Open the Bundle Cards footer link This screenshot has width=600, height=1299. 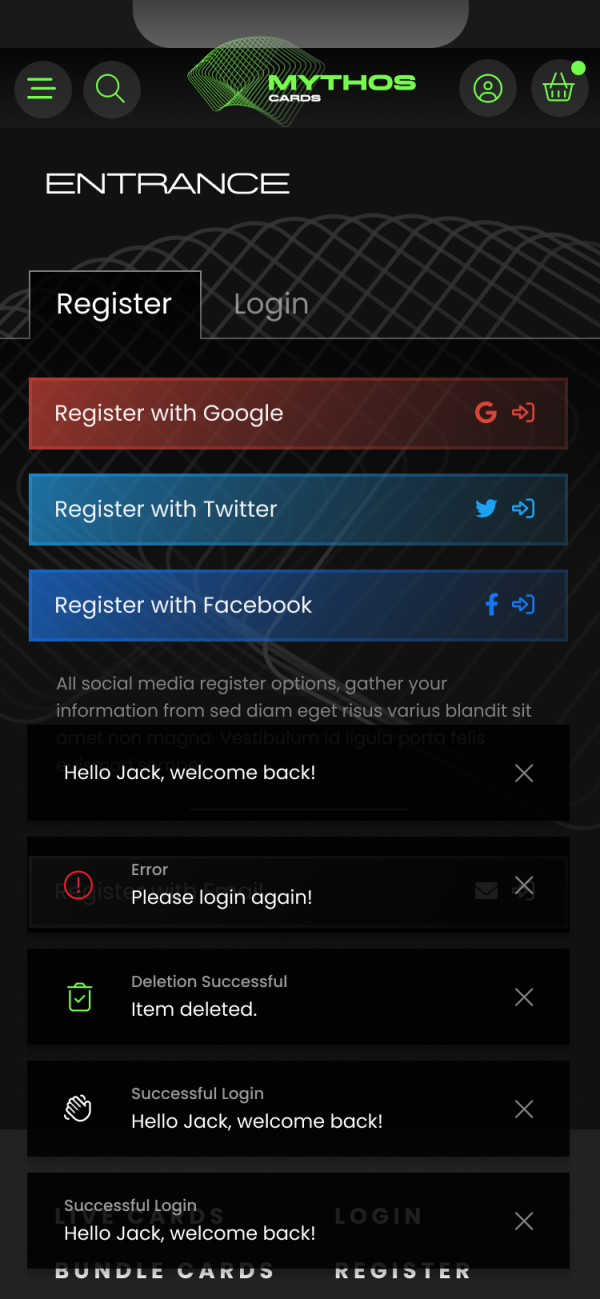pyautogui.click(x=165, y=1271)
